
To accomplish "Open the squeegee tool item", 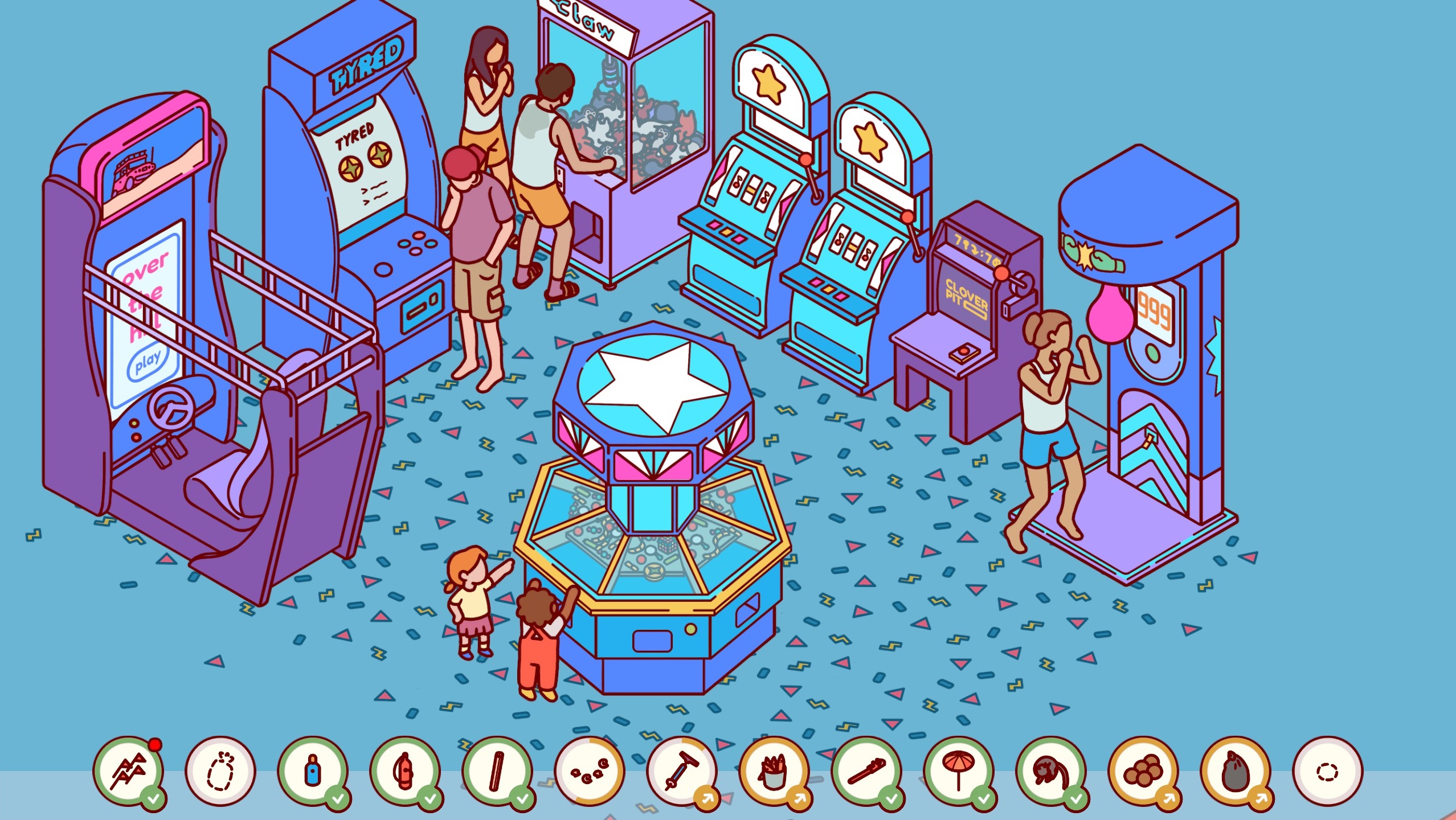I will click(x=681, y=772).
